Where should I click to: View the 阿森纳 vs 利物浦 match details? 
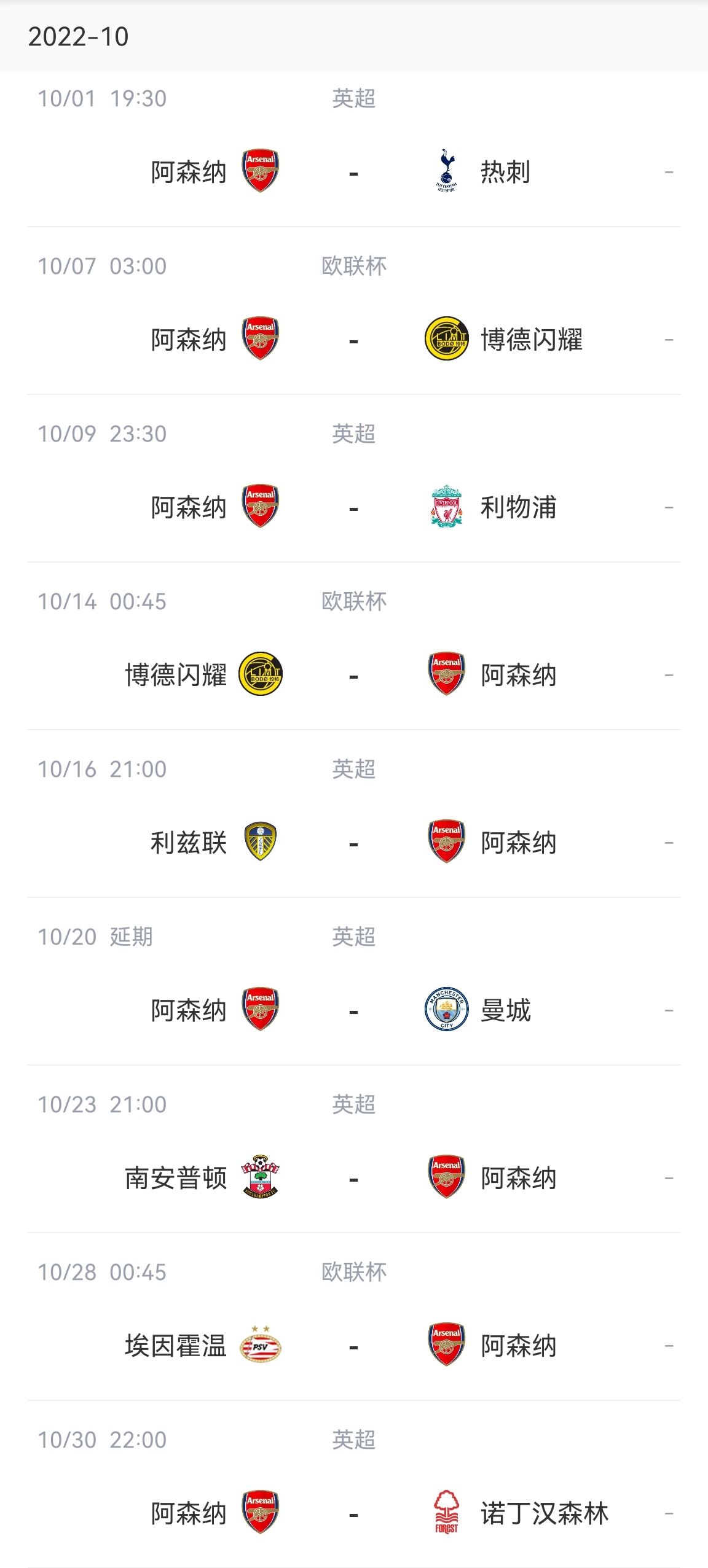(354, 478)
